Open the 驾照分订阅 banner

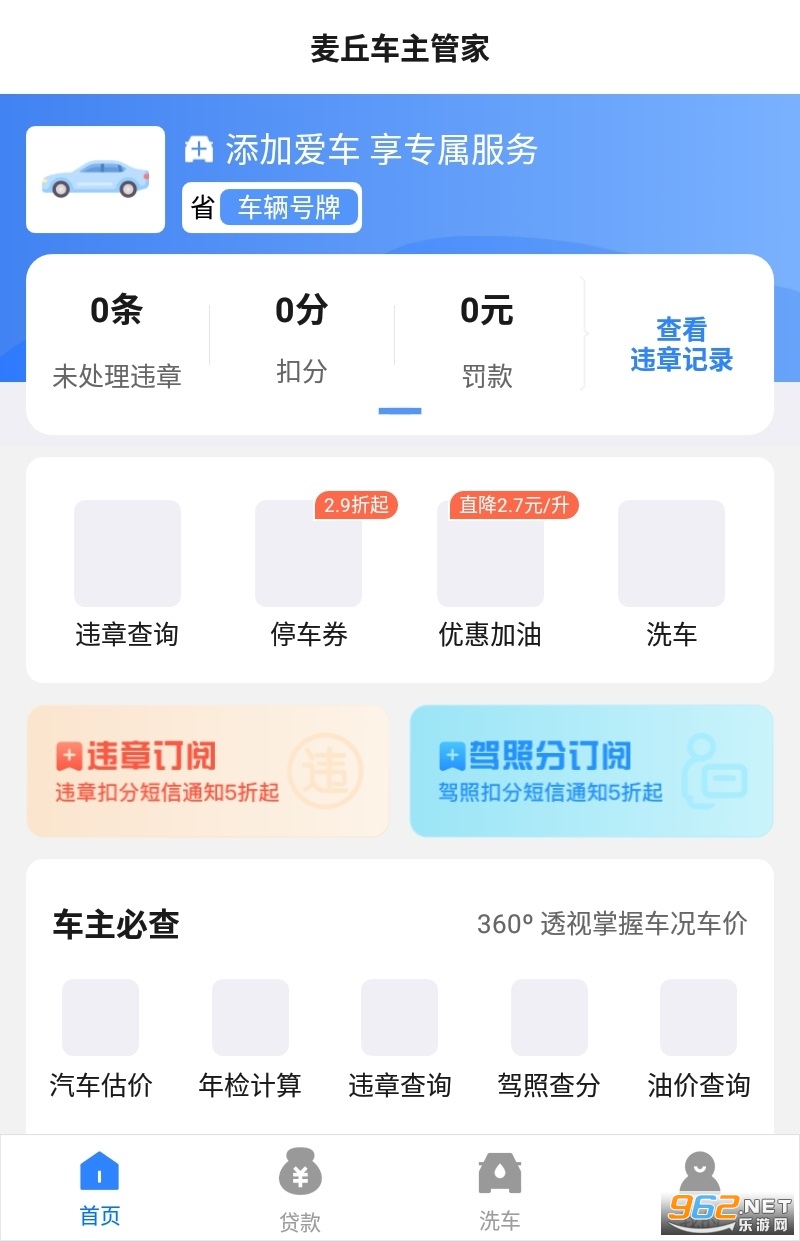(591, 770)
